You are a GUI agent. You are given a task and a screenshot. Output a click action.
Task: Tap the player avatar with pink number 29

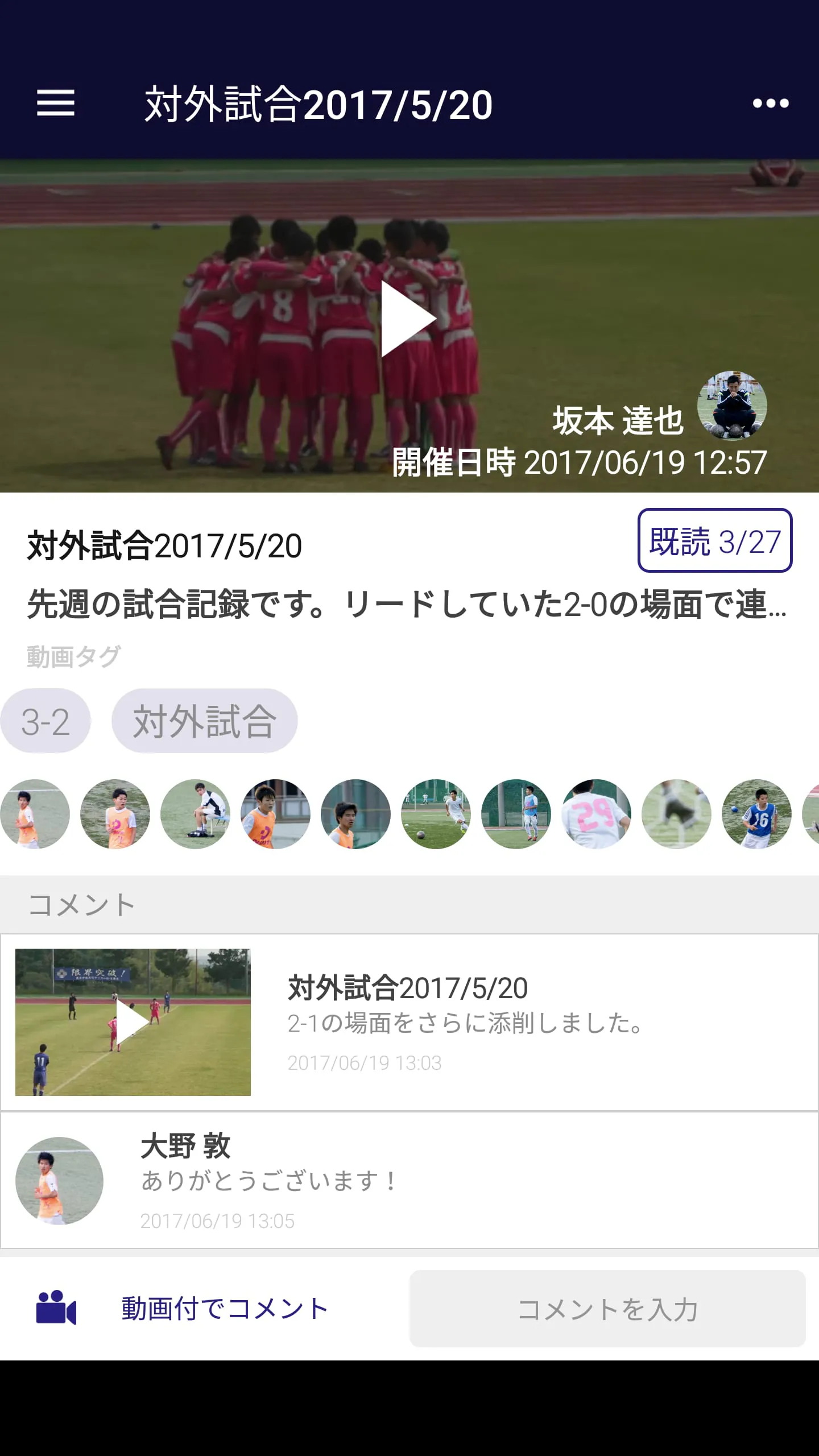coord(597,814)
